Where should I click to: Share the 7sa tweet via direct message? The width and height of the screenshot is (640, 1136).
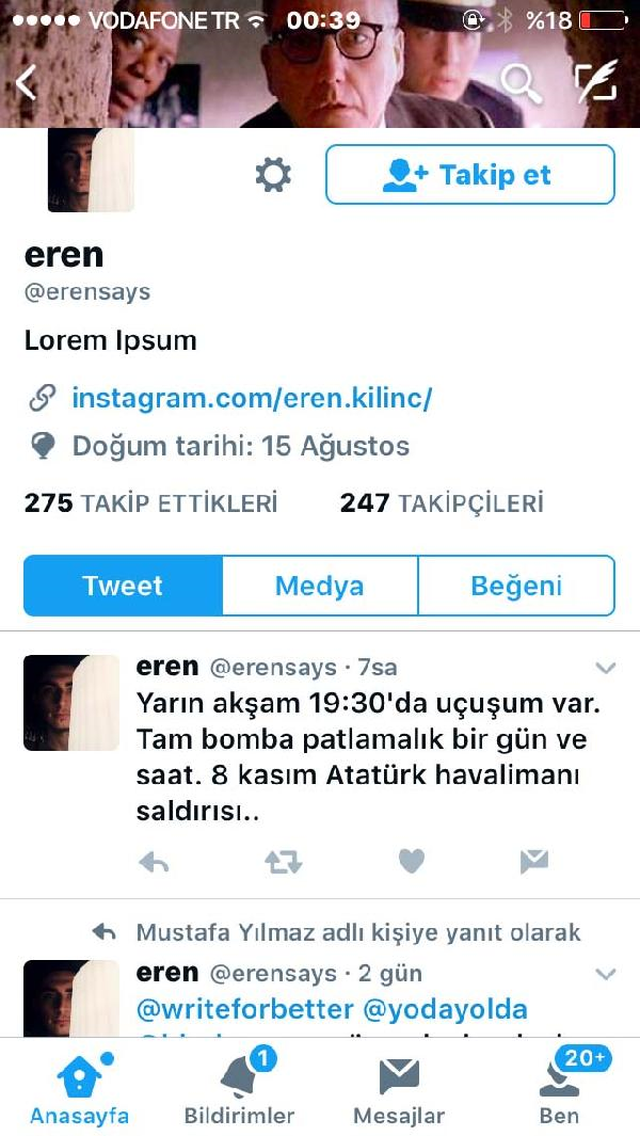click(x=534, y=861)
